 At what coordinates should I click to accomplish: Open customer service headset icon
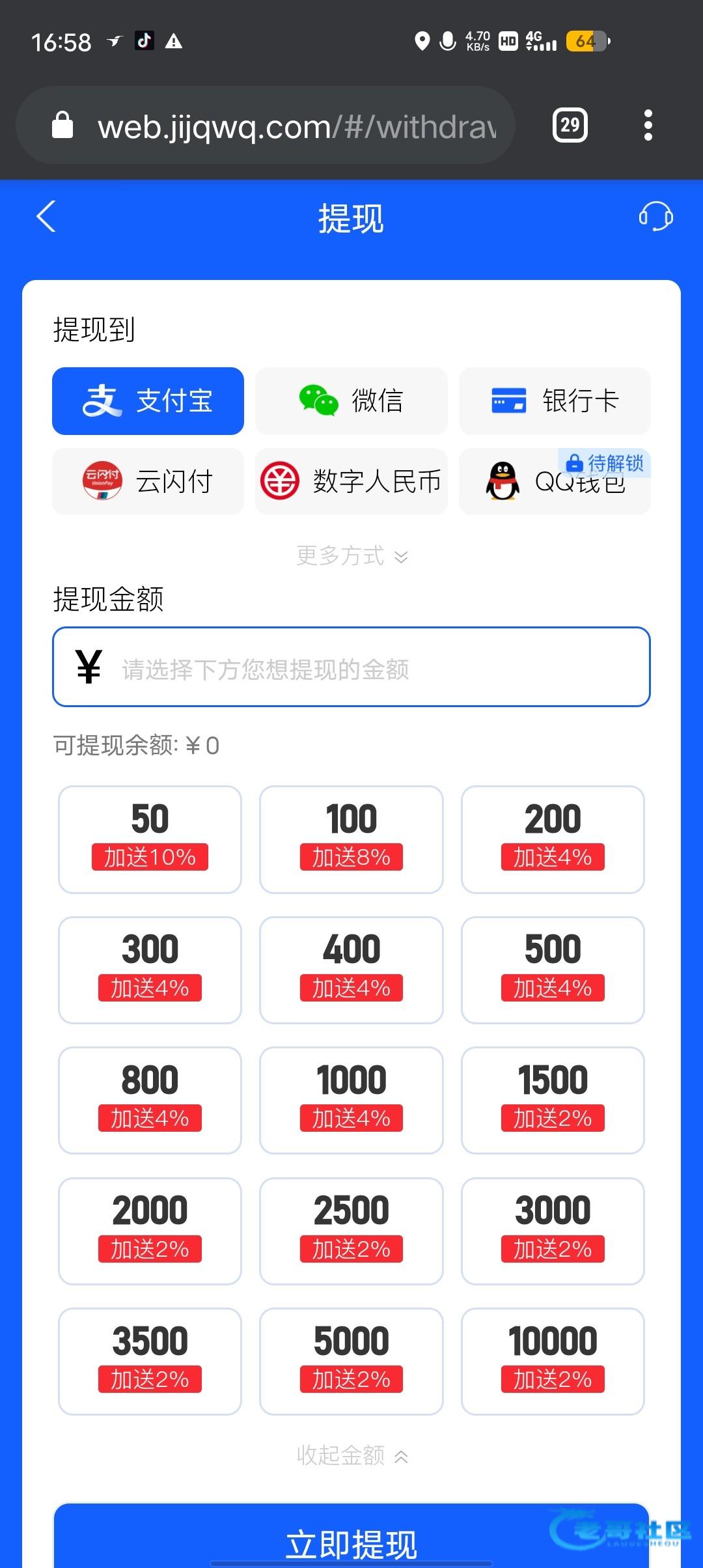655,217
